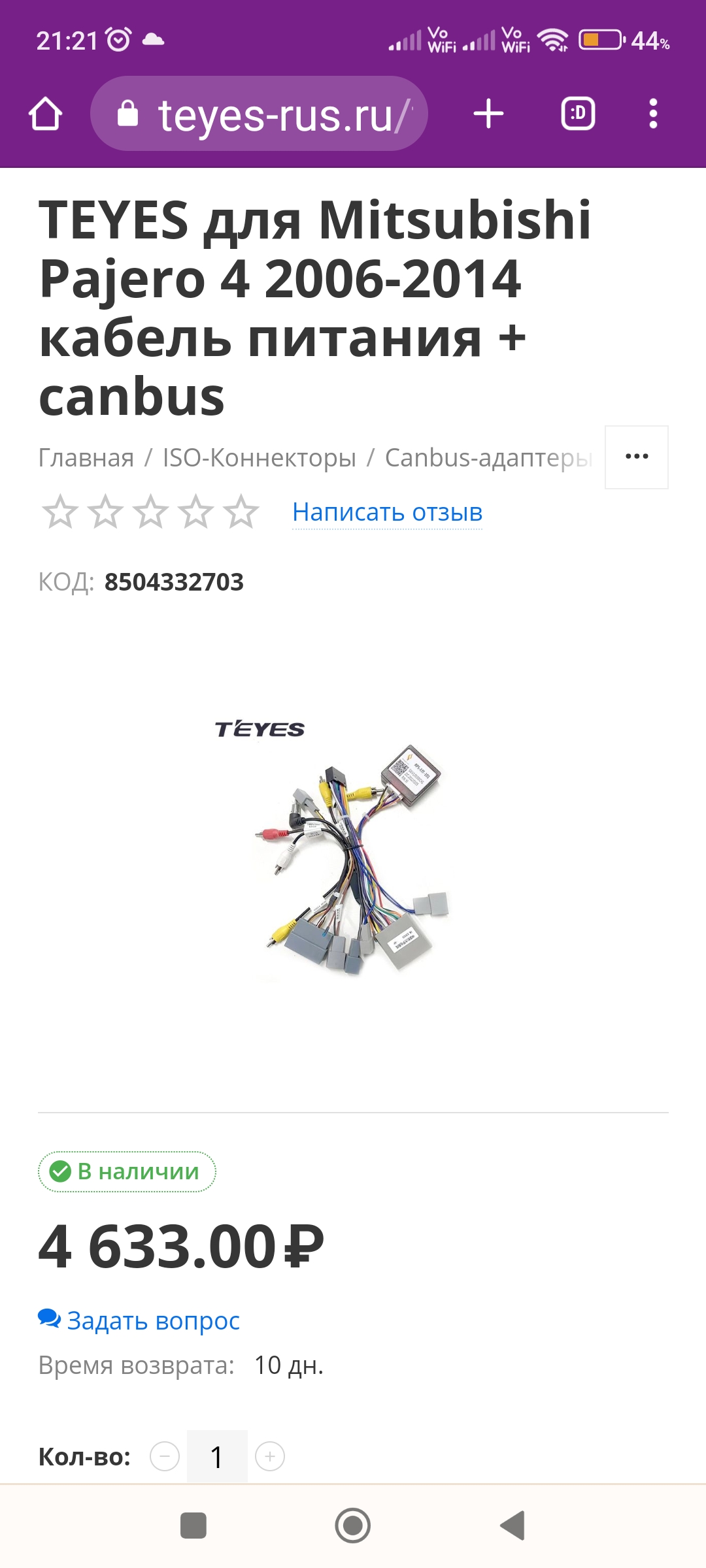Open a new browser tab

click(x=488, y=114)
